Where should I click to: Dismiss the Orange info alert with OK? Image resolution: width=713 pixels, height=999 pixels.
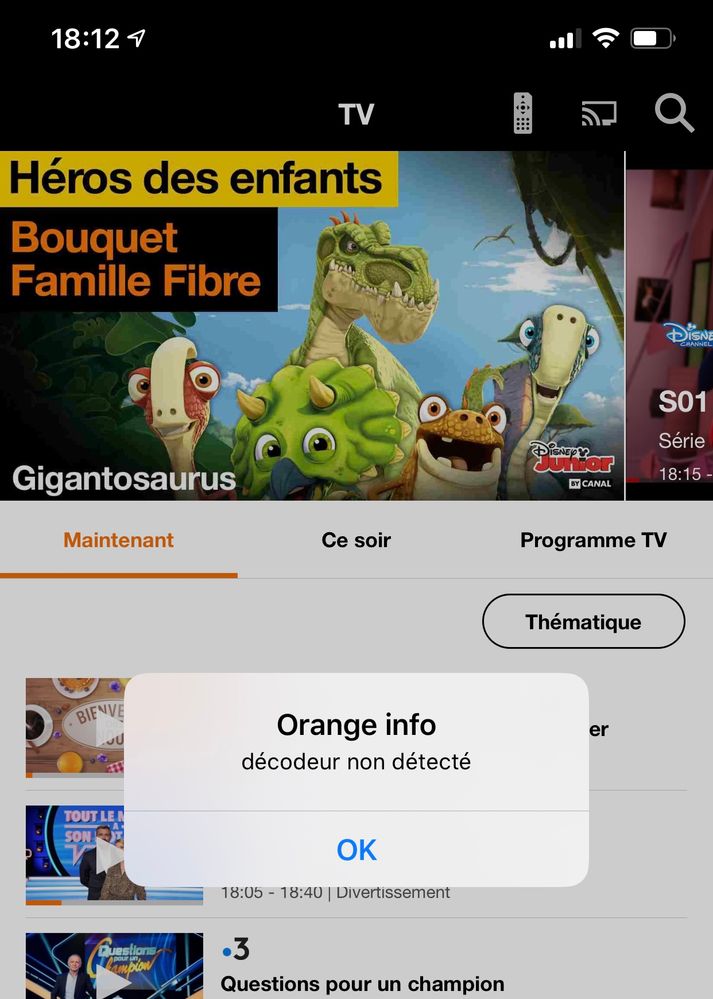(x=356, y=849)
